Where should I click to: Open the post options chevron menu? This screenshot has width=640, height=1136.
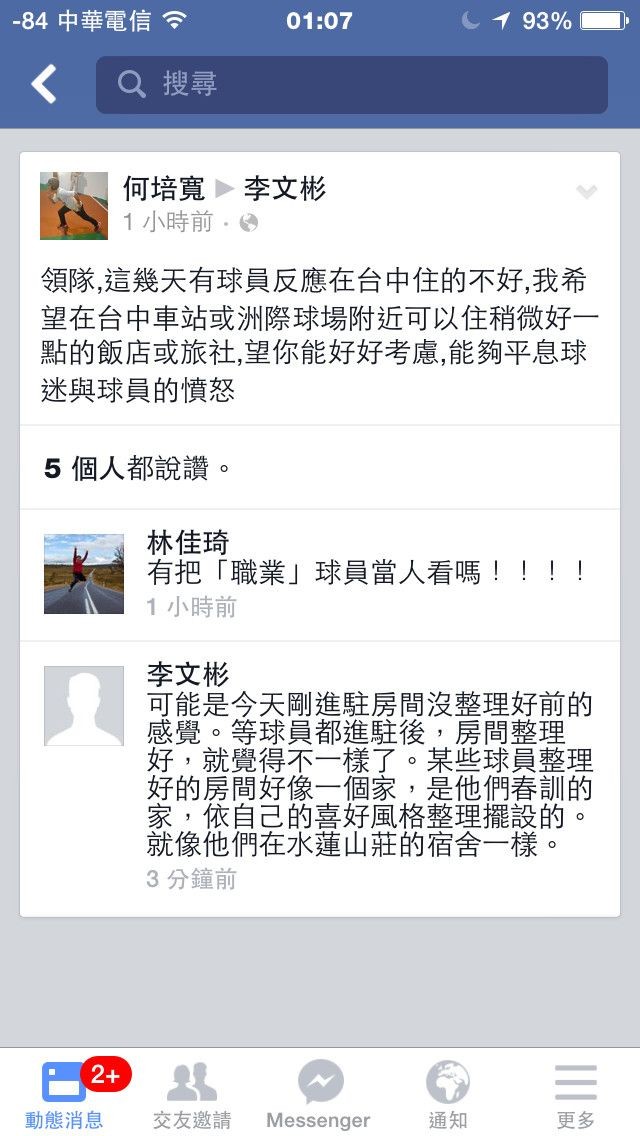point(586,192)
